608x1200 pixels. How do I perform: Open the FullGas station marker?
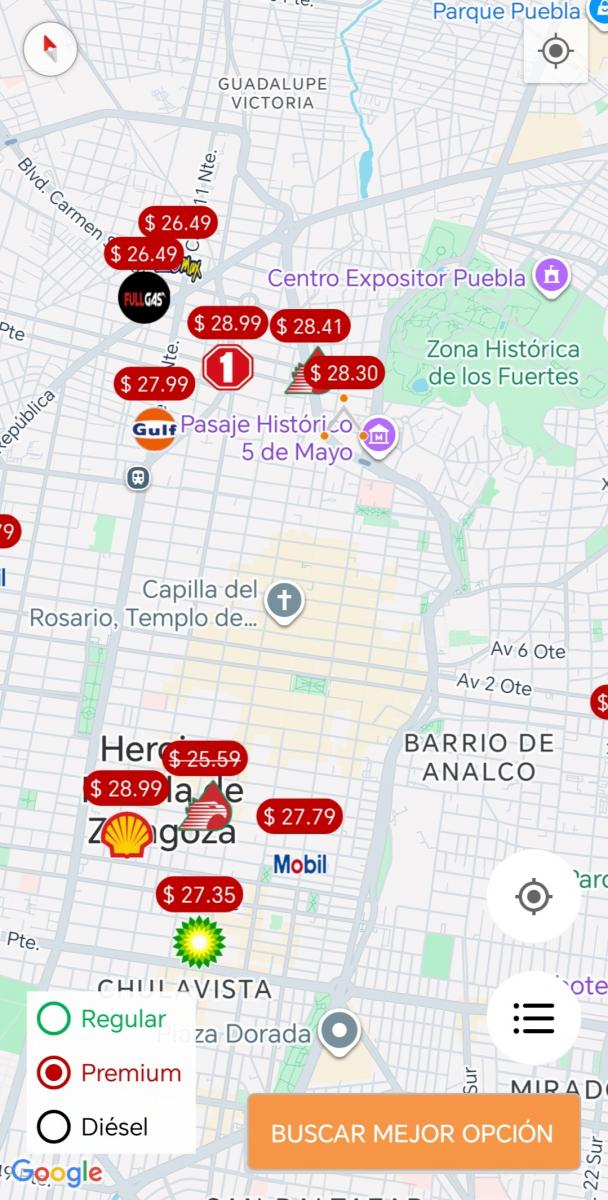(144, 297)
